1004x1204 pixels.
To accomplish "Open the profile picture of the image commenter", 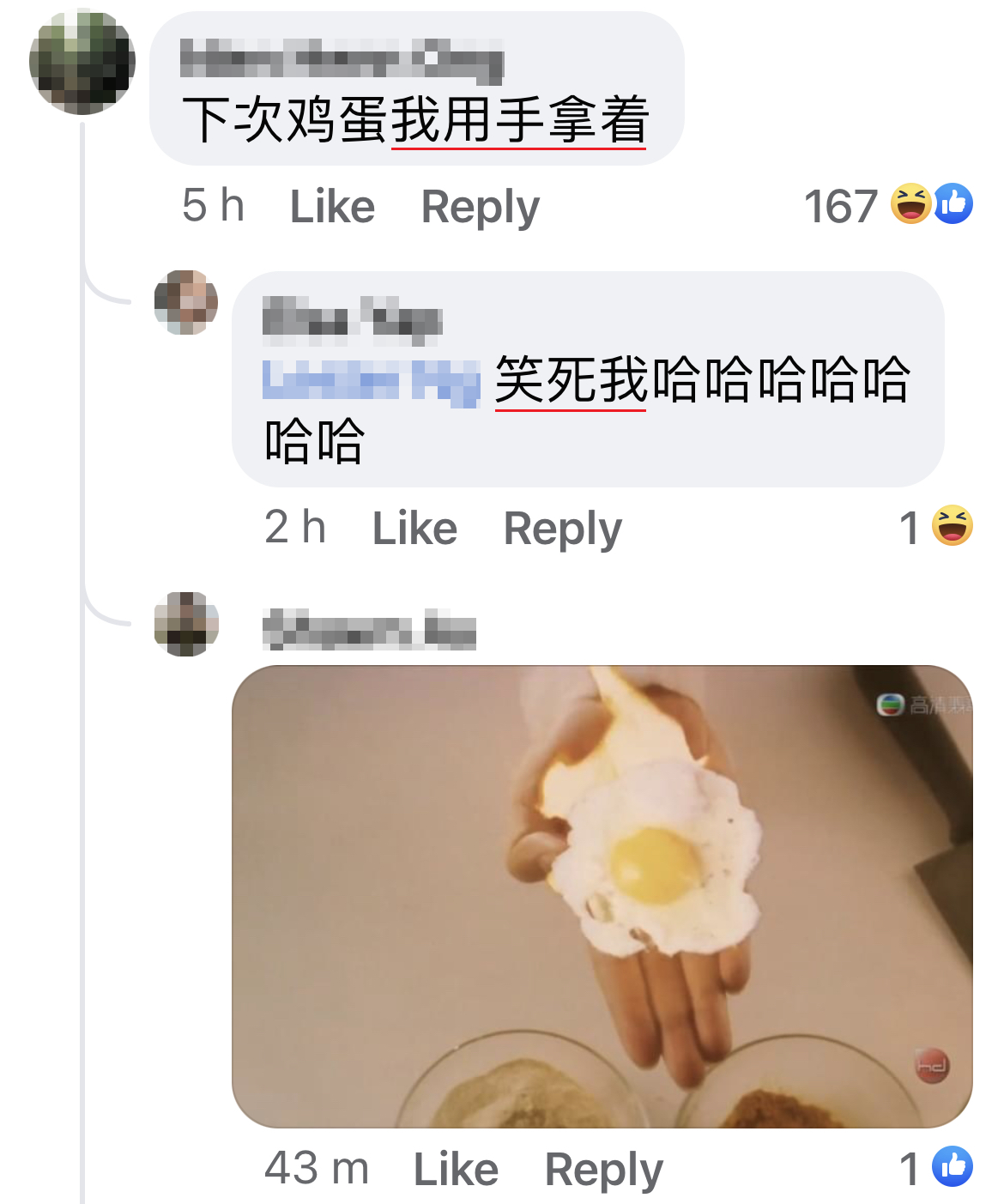I will tap(186, 624).
